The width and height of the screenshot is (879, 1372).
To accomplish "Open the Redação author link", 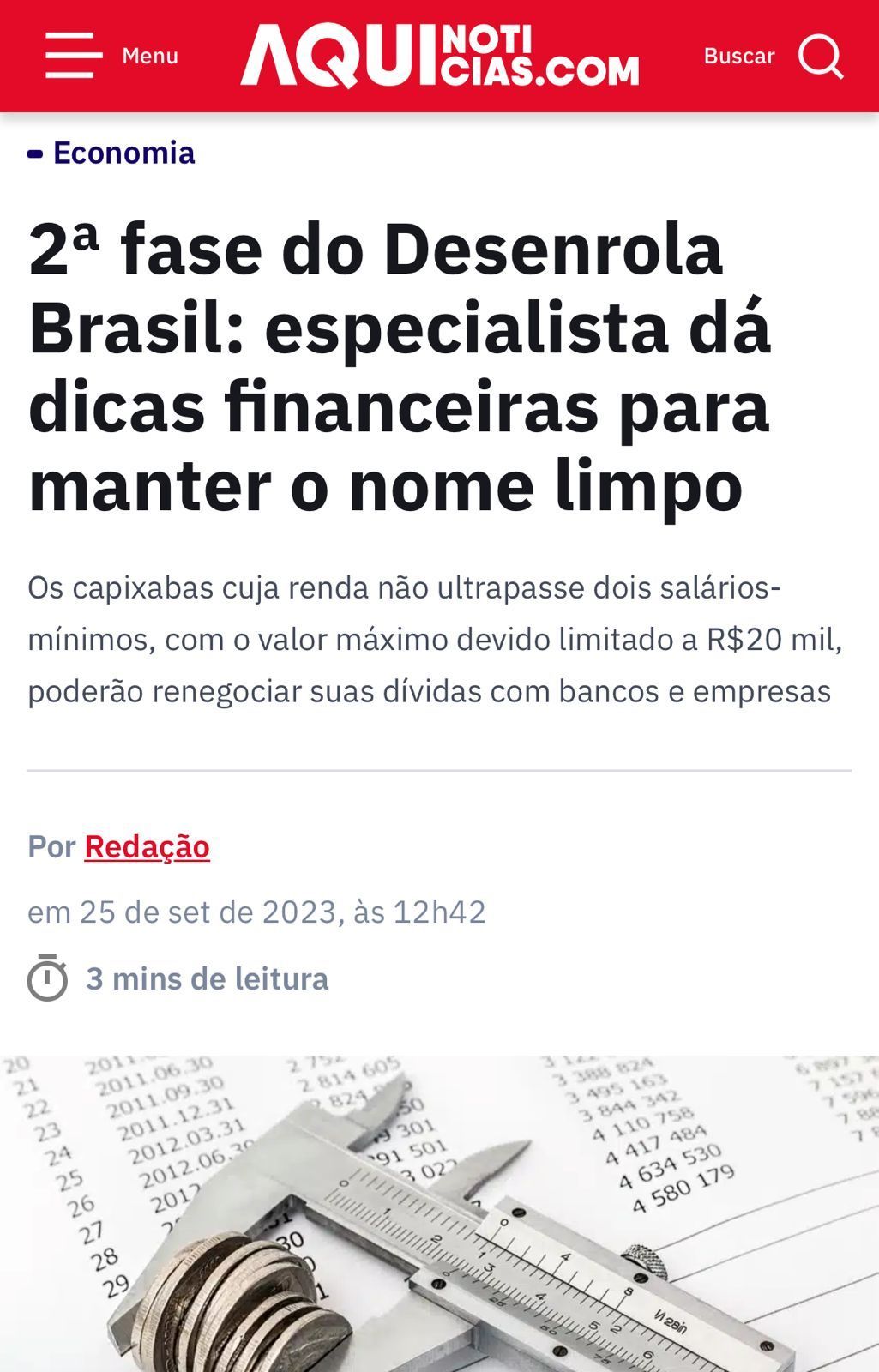I will coord(147,846).
